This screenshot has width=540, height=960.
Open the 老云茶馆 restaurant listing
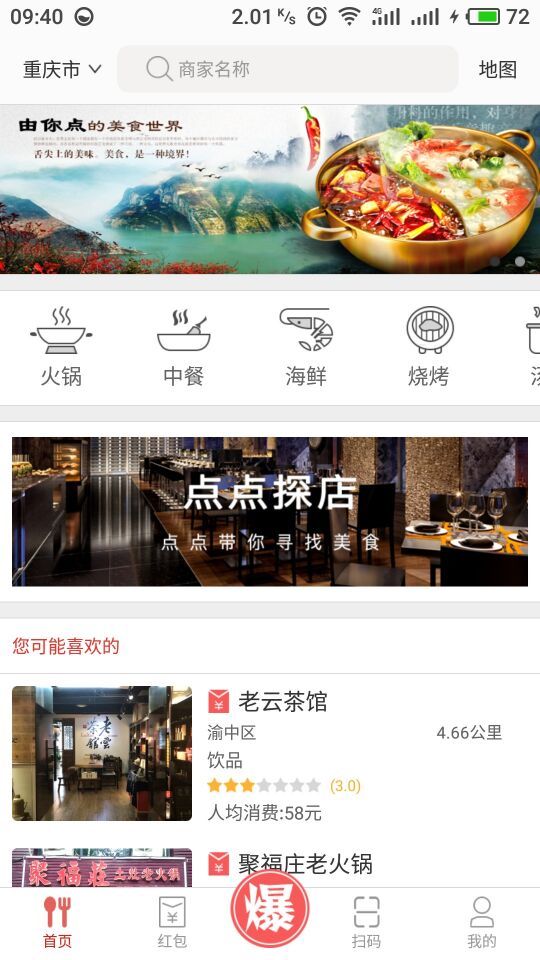(x=270, y=754)
